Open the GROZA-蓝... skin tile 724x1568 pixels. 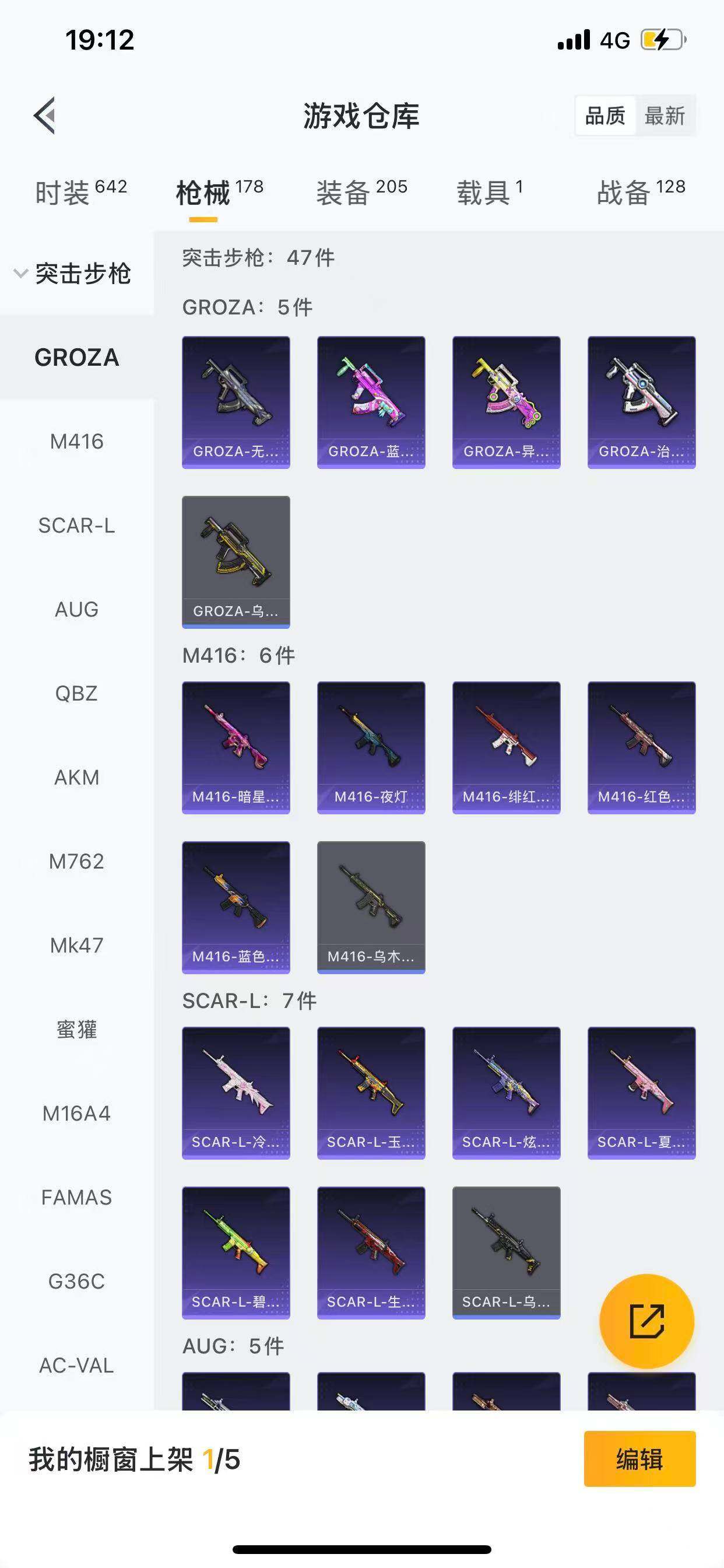(371, 402)
